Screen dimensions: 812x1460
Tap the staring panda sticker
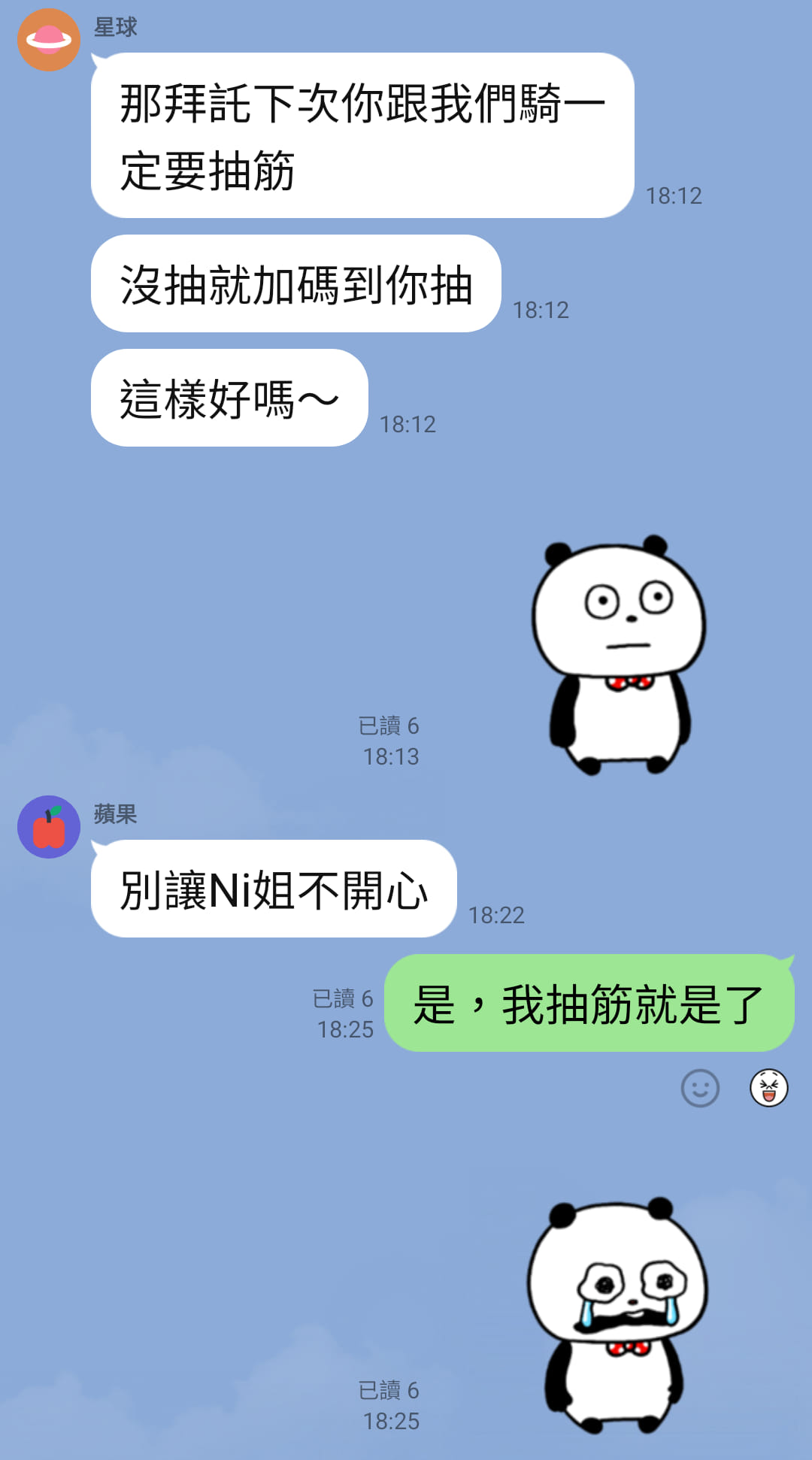click(620, 654)
